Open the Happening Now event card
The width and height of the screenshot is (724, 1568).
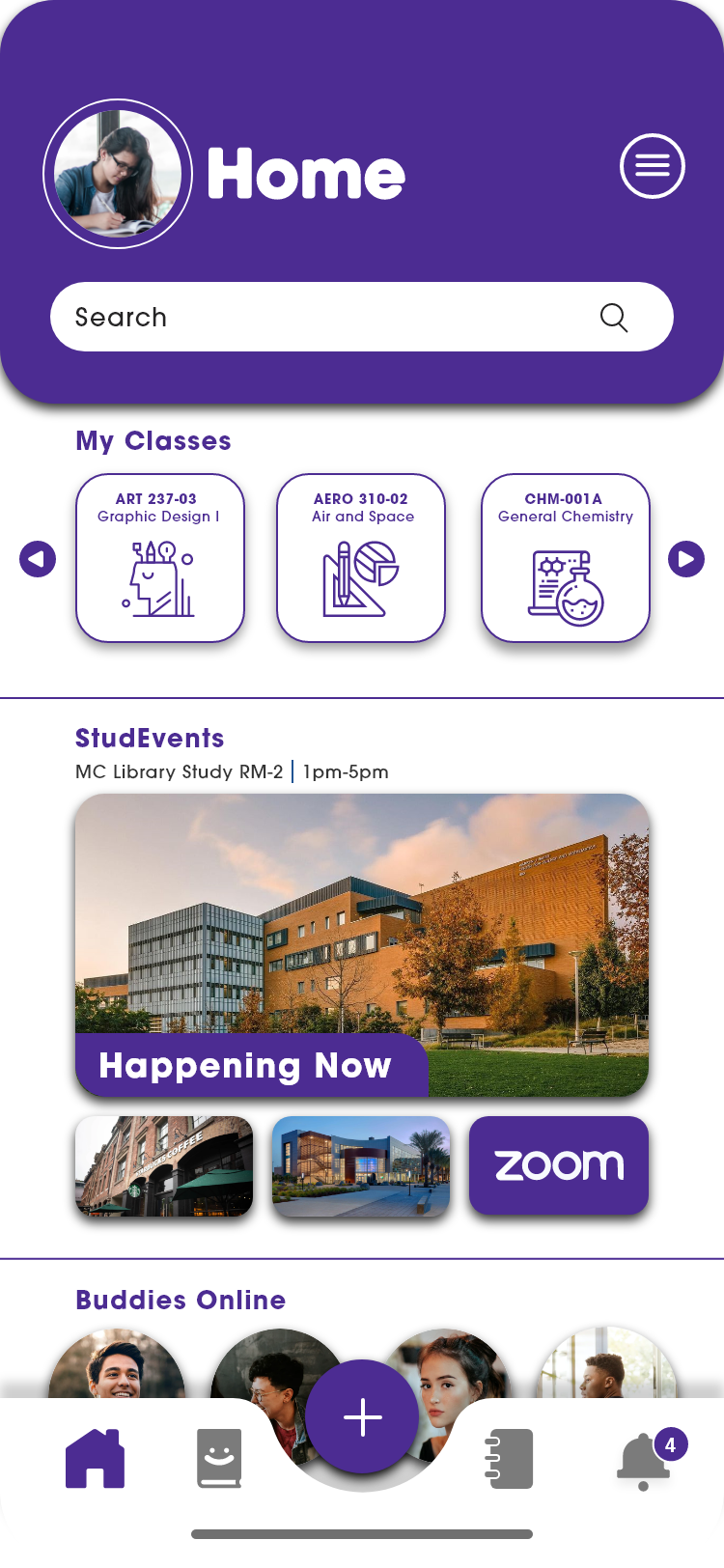pos(362,945)
